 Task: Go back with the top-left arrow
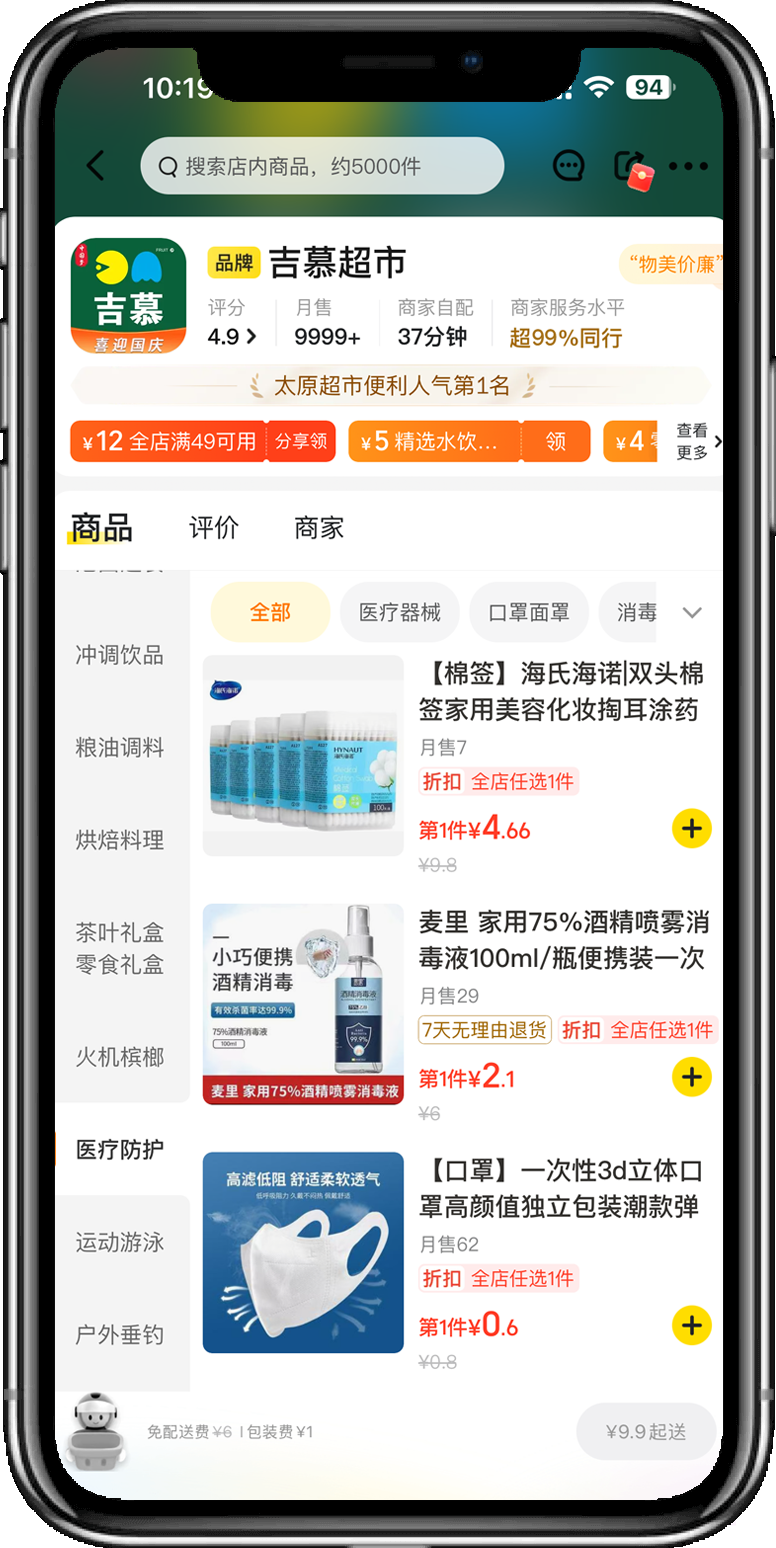point(96,166)
